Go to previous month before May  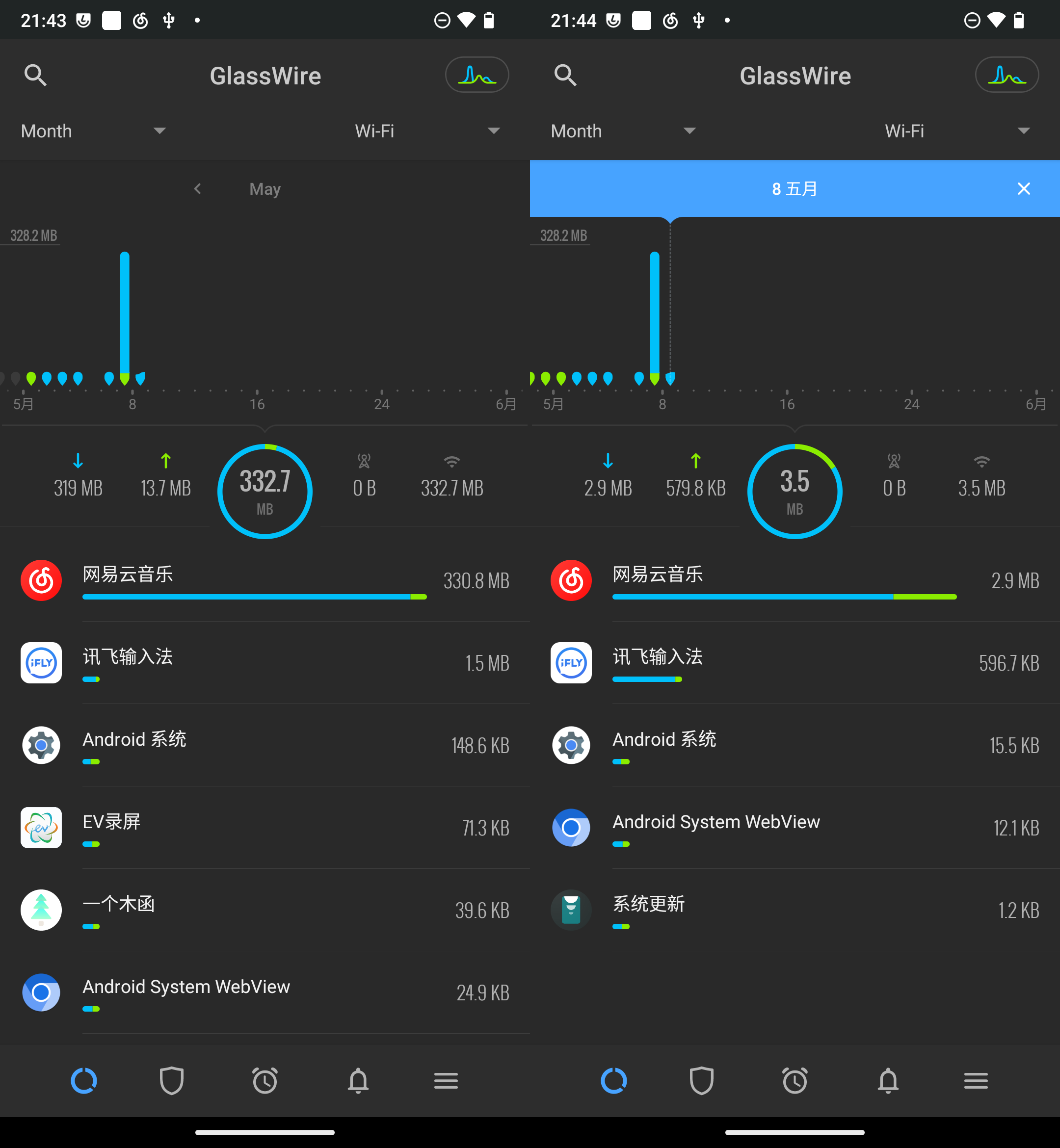pos(197,189)
